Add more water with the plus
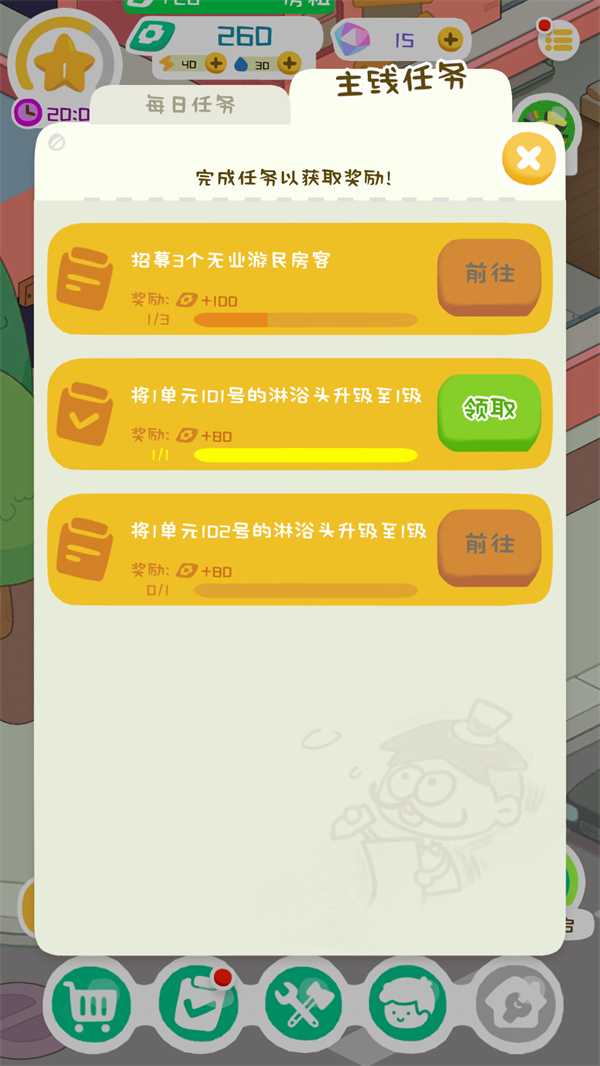Screen dimensions: 600x1066 click(289, 64)
